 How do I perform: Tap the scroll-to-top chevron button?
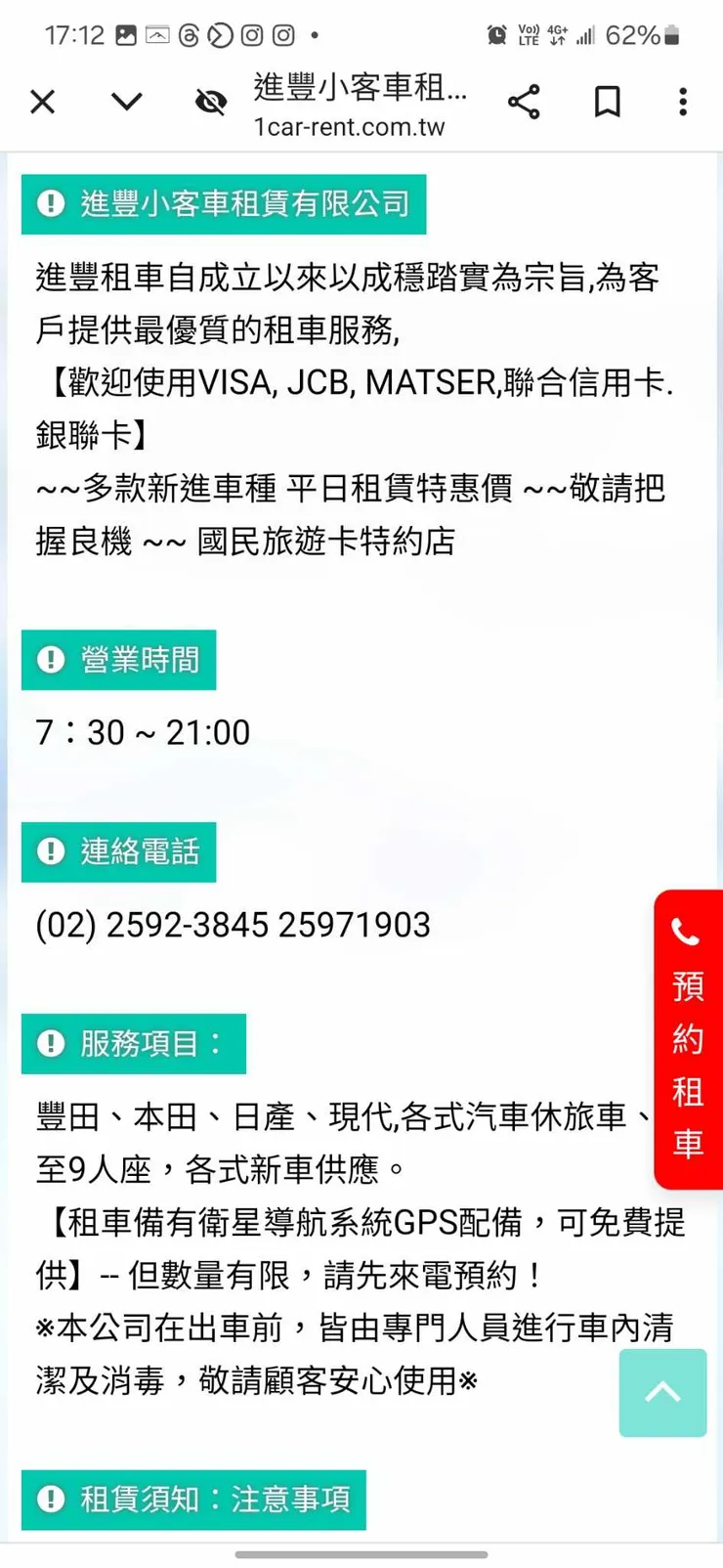662,1392
